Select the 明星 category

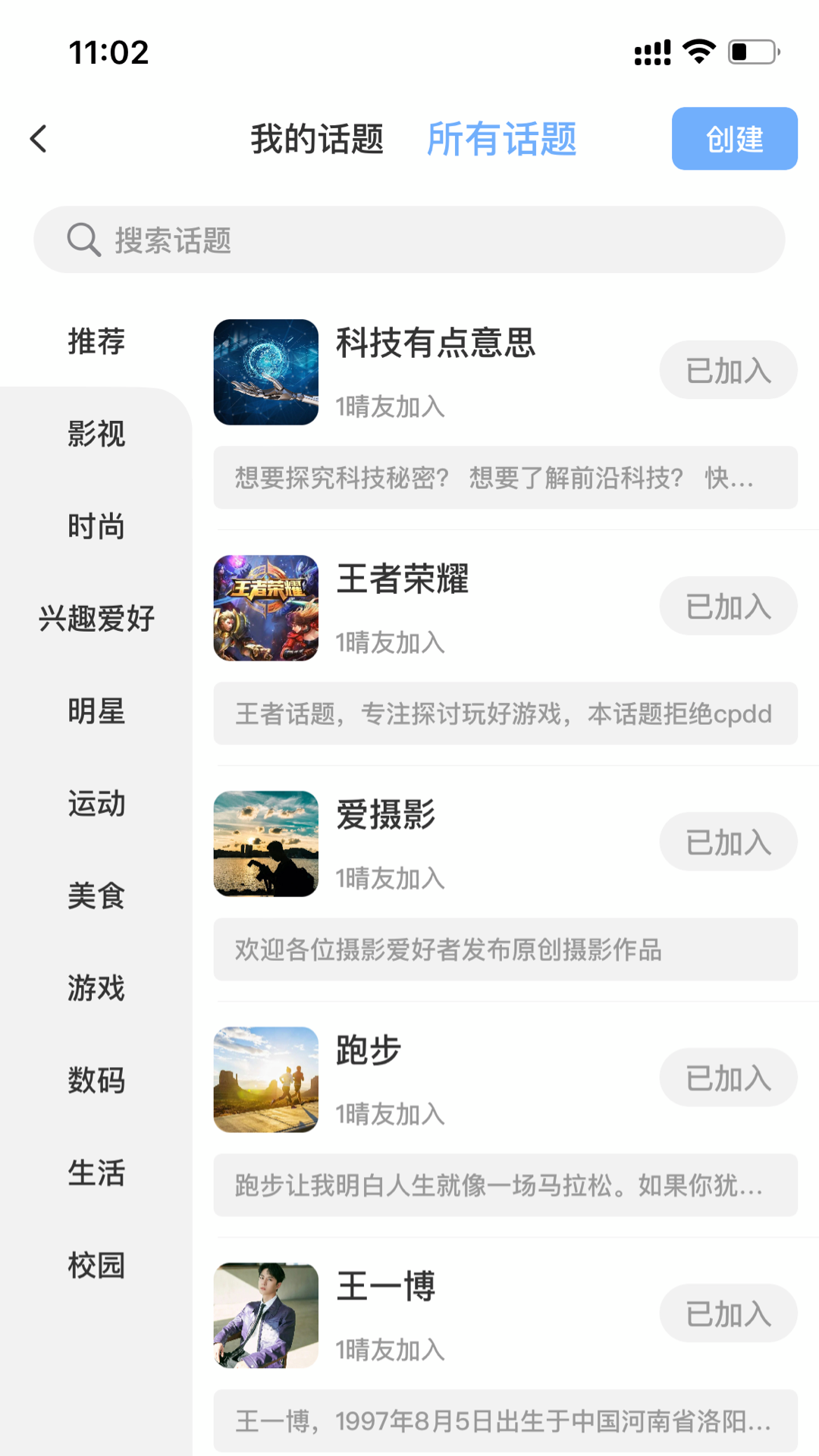(96, 711)
